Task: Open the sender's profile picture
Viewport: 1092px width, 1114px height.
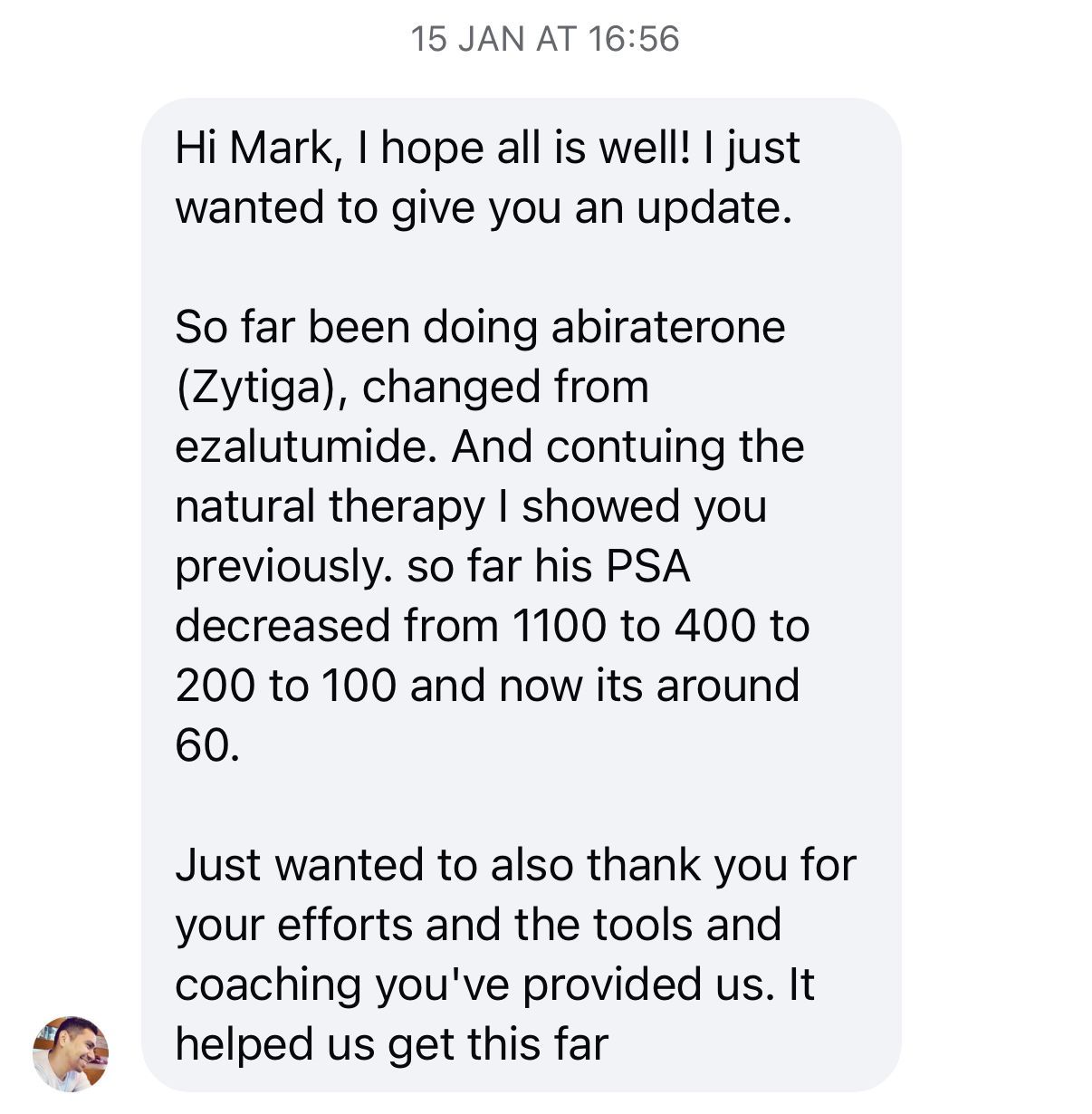Action: 71,1053
